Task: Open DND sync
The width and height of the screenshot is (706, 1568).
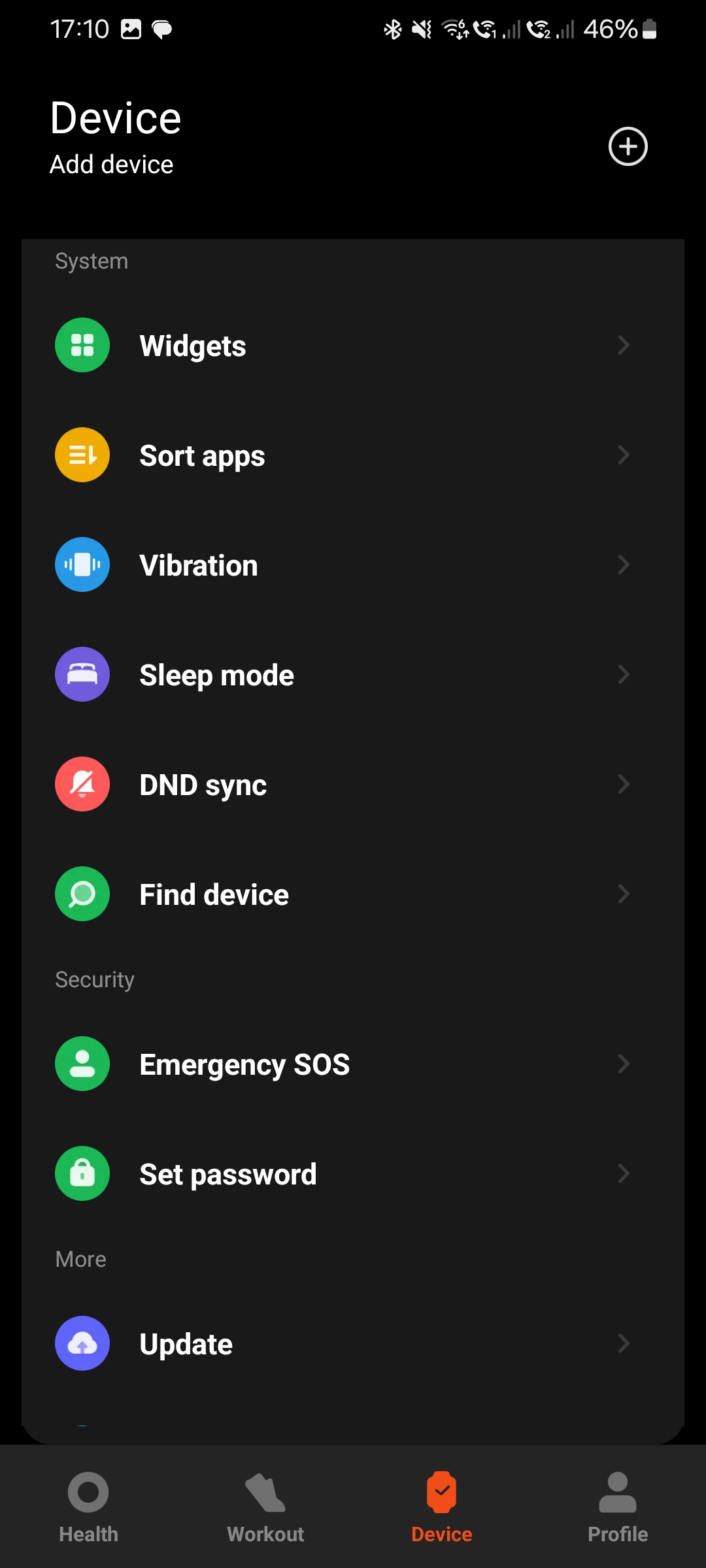Action: [x=353, y=784]
